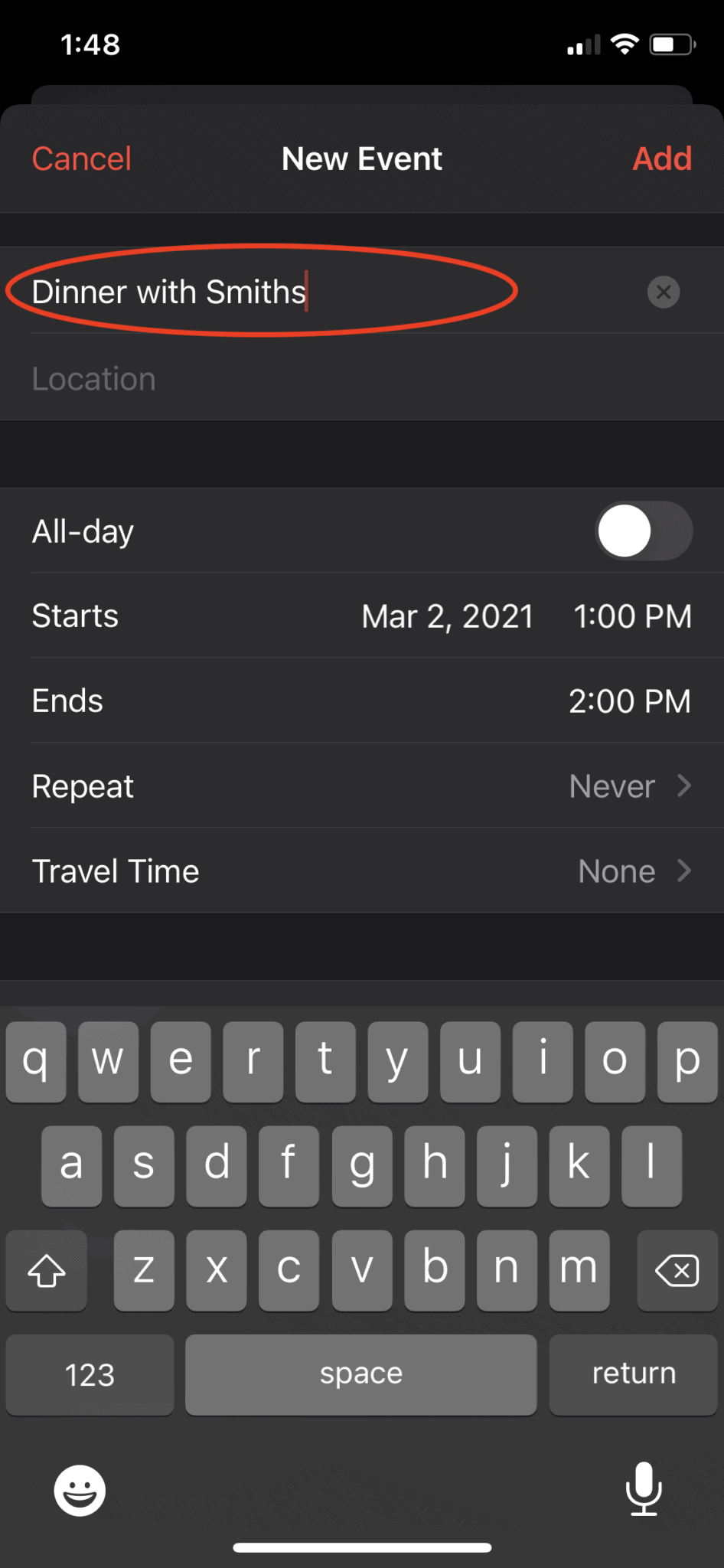The image size is (724, 1568).
Task: Open the emoji keyboard
Action: [78, 1490]
